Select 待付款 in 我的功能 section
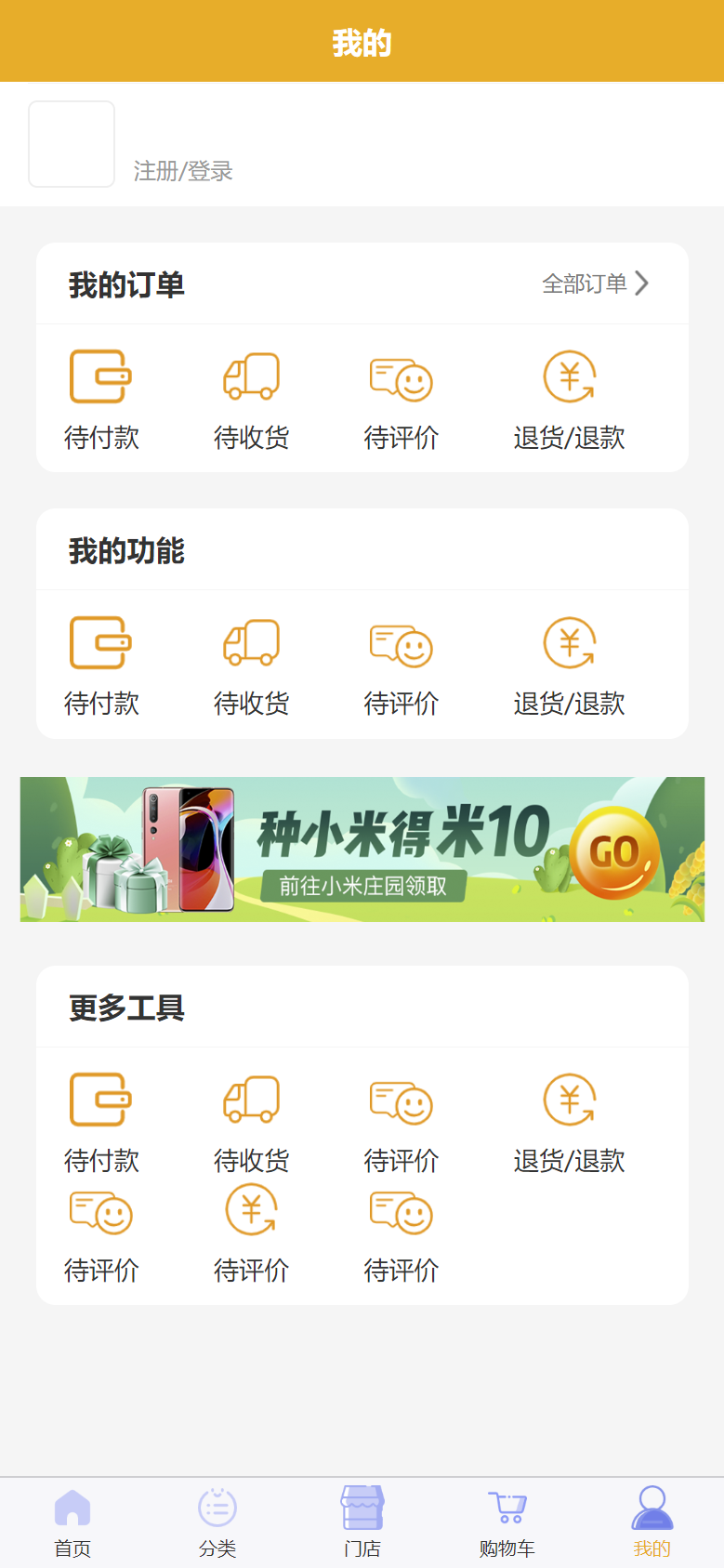 [x=101, y=664]
